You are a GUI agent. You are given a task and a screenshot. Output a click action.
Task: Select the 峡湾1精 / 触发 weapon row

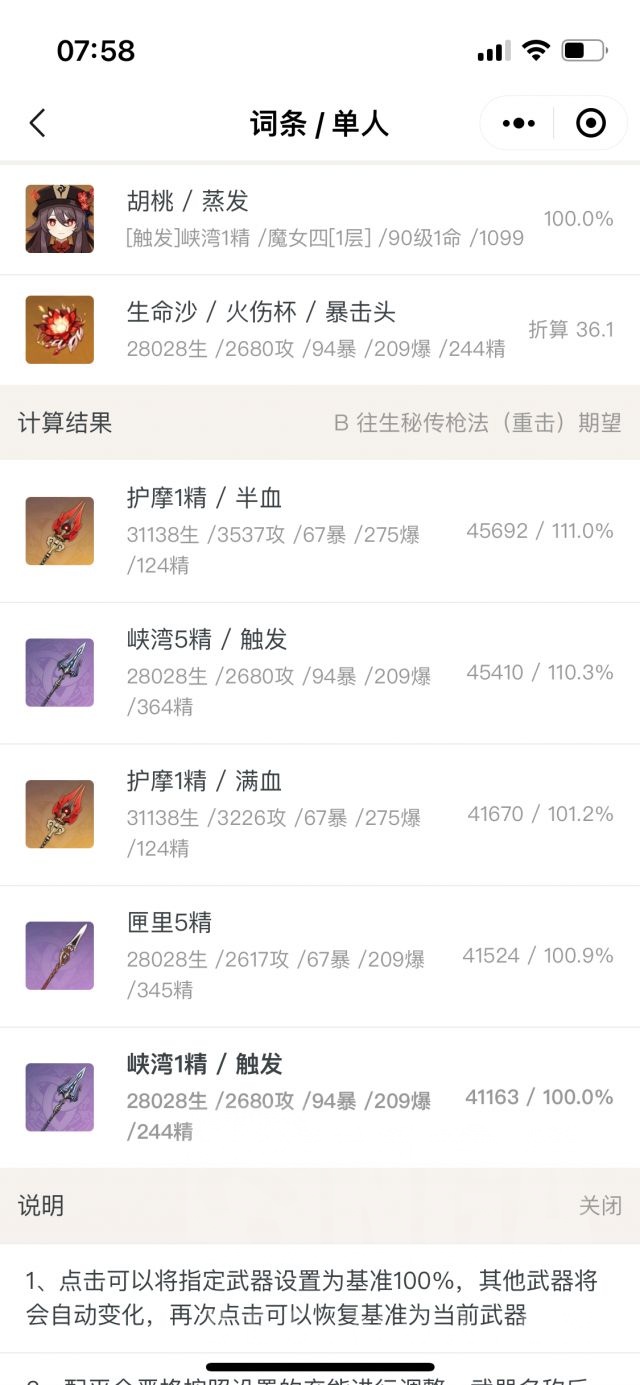tap(320, 1097)
